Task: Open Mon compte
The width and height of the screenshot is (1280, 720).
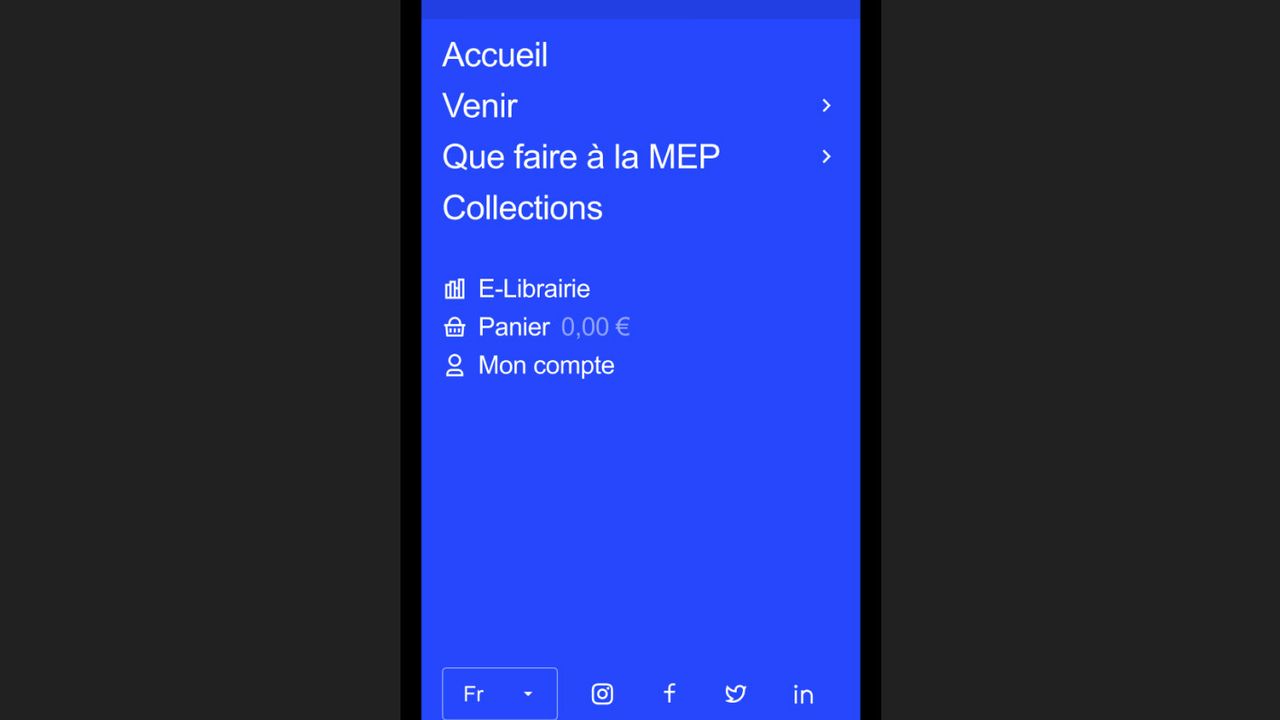Action: (x=545, y=366)
